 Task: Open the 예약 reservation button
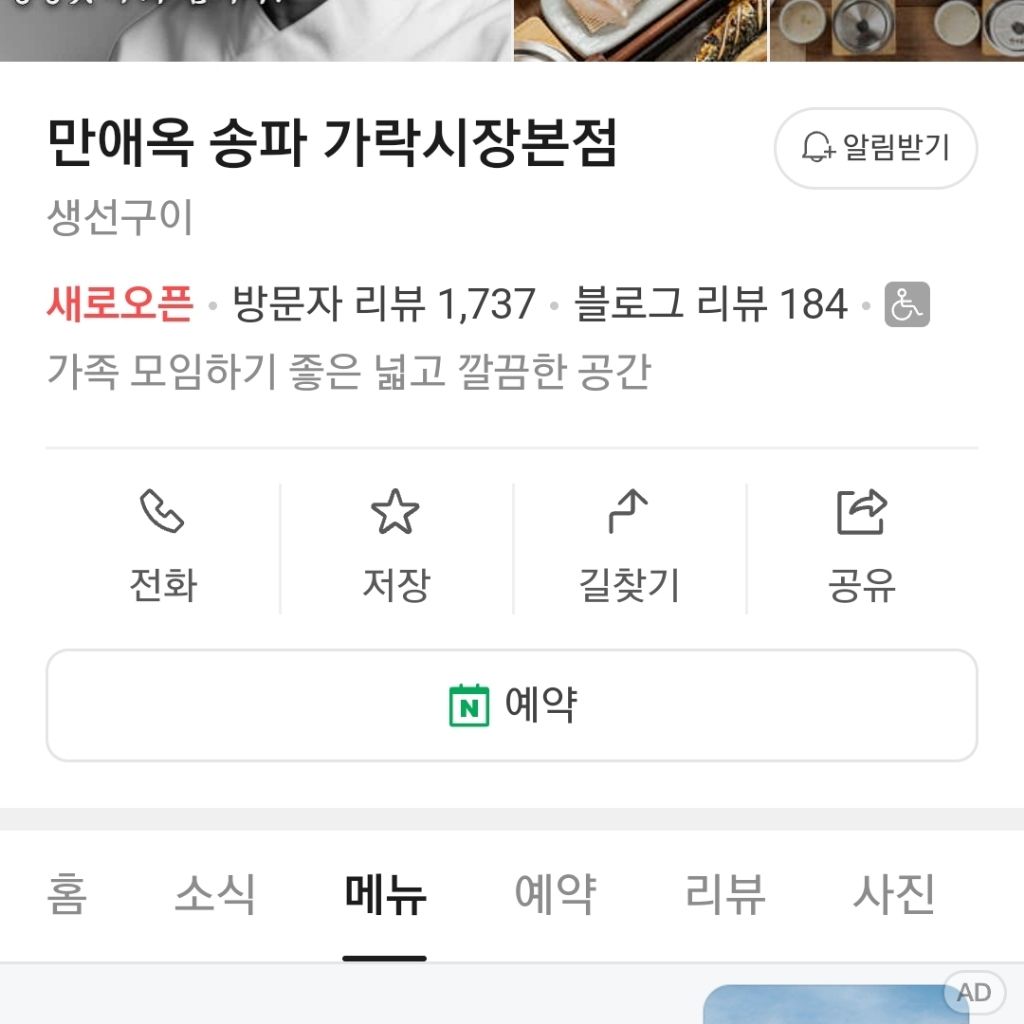pyautogui.click(x=511, y=705)
